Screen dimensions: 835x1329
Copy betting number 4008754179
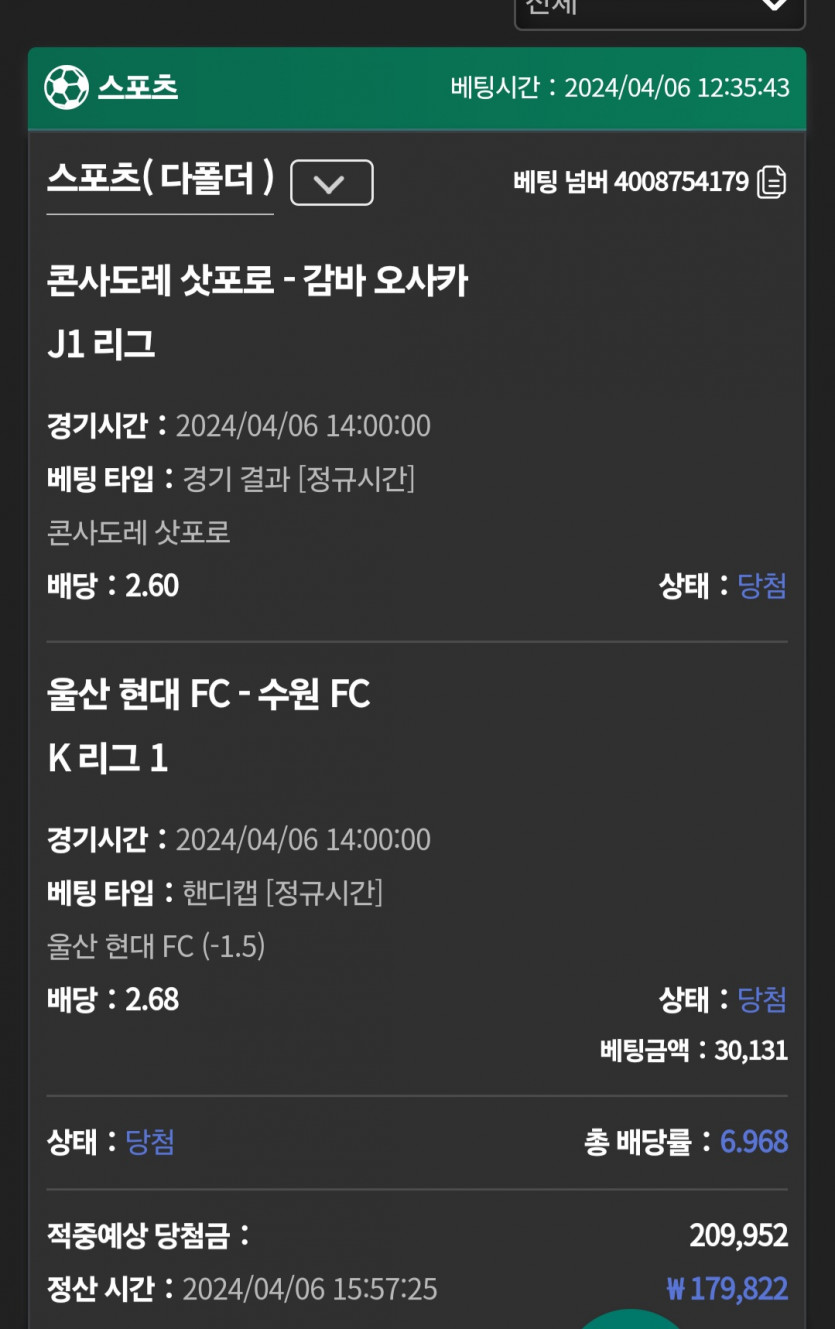click(771, 182)
